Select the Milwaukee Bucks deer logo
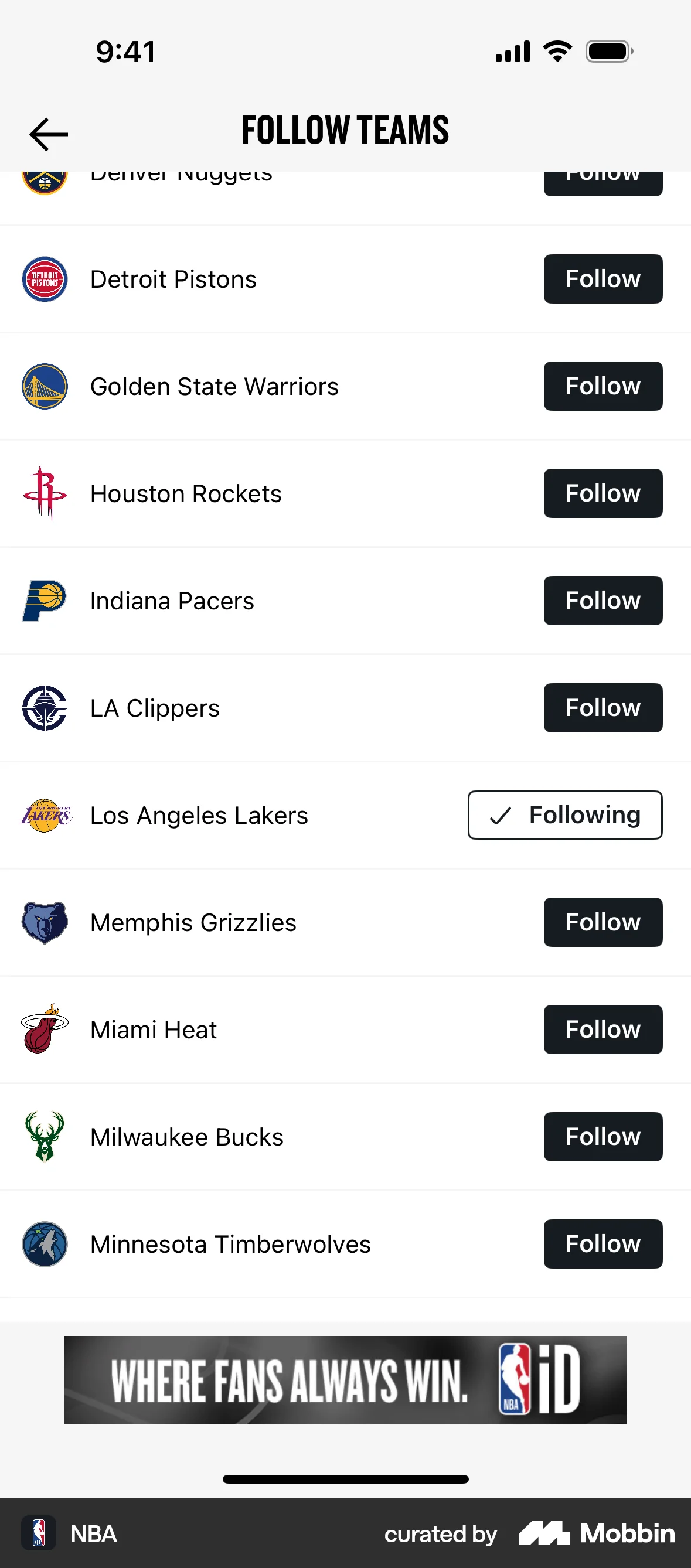 (x=45, y=1136)
